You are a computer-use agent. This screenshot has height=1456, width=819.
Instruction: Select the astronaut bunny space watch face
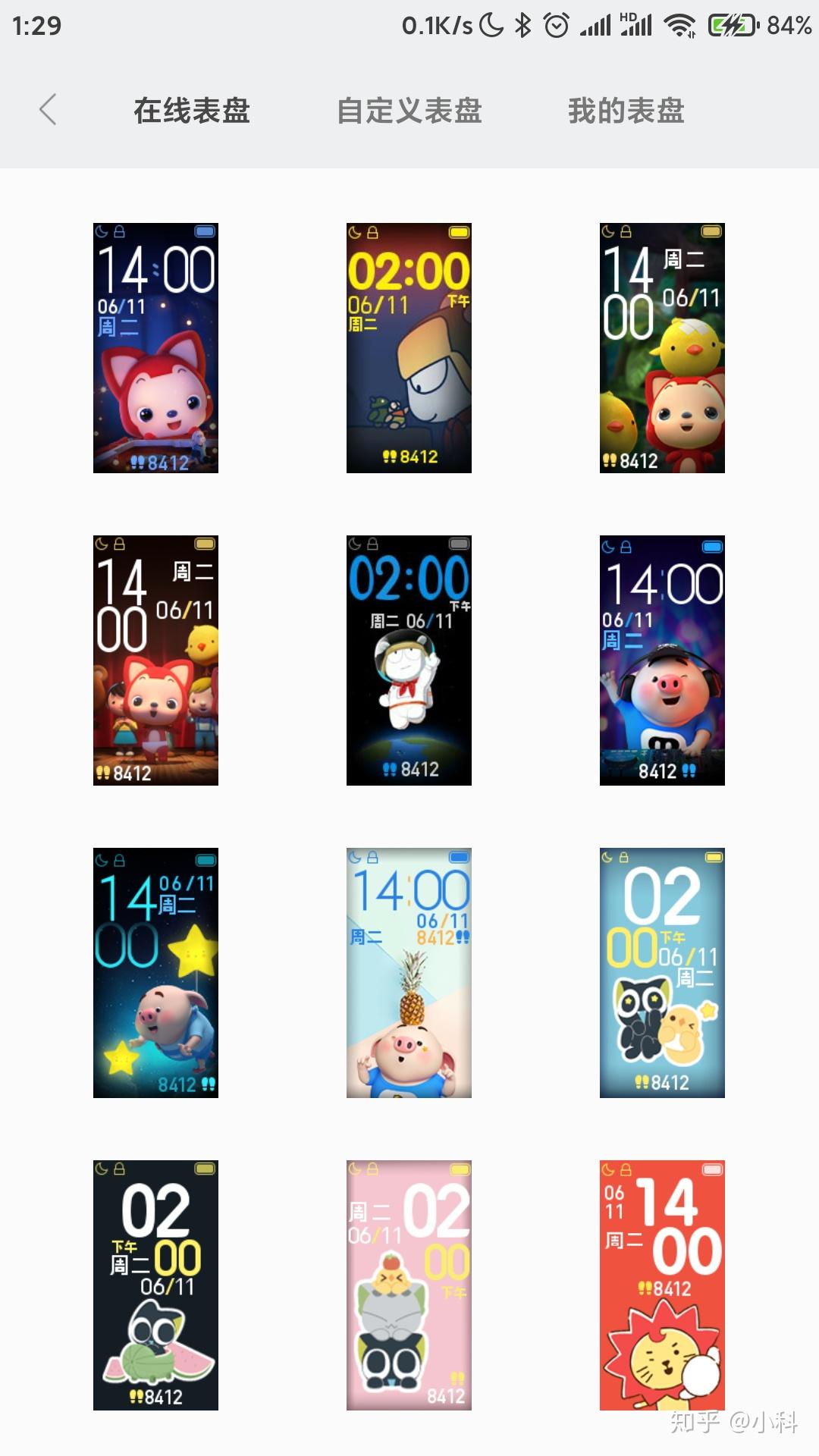pyautogui.click(x=409, y=661)
